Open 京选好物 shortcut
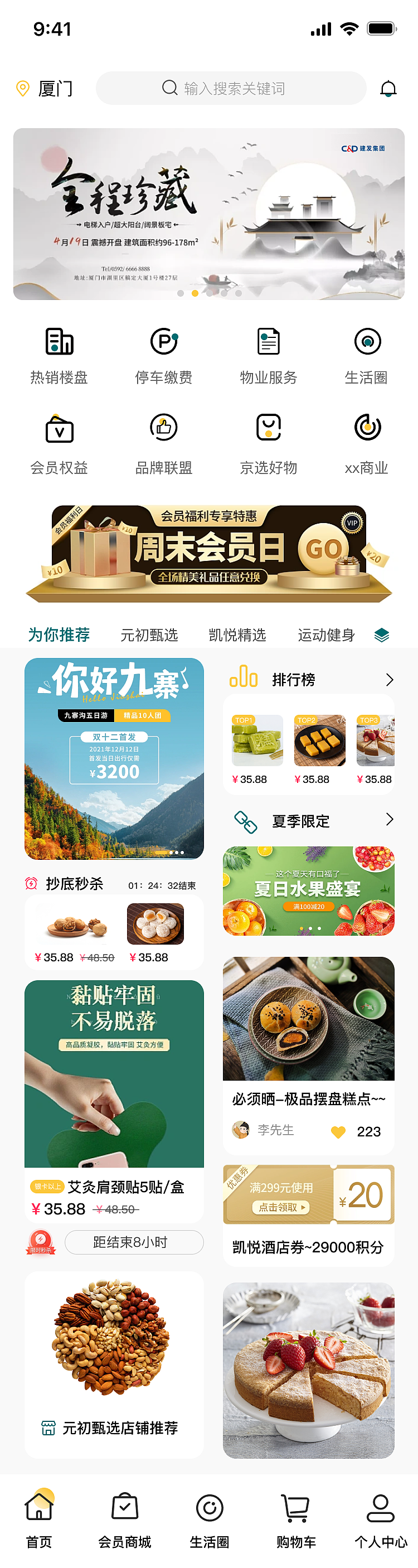The height and width of the screenshot is (1568, 418). coord(268,444)
